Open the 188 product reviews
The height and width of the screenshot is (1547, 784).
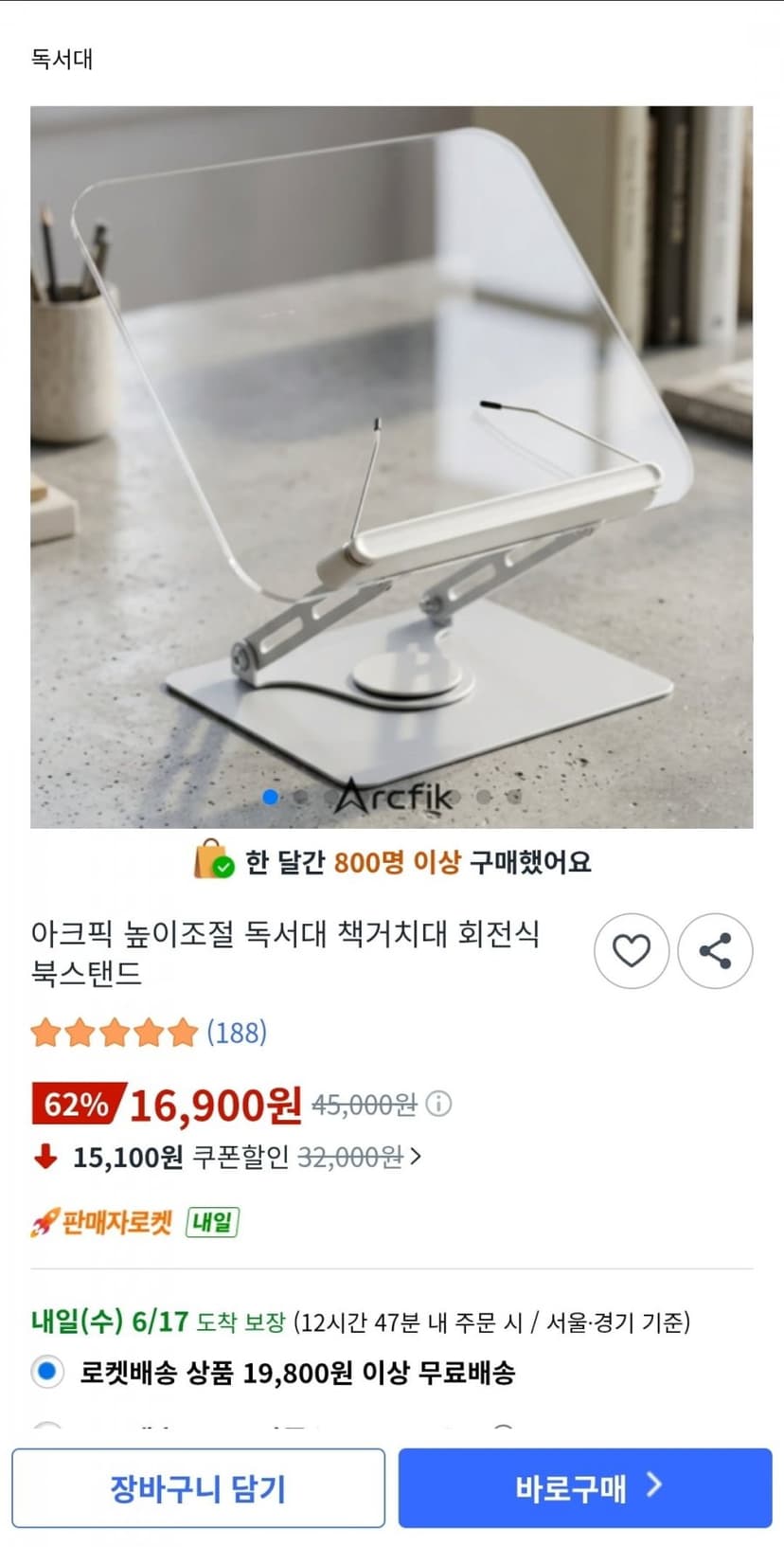pyautogui.click(x=237, y=1032)
